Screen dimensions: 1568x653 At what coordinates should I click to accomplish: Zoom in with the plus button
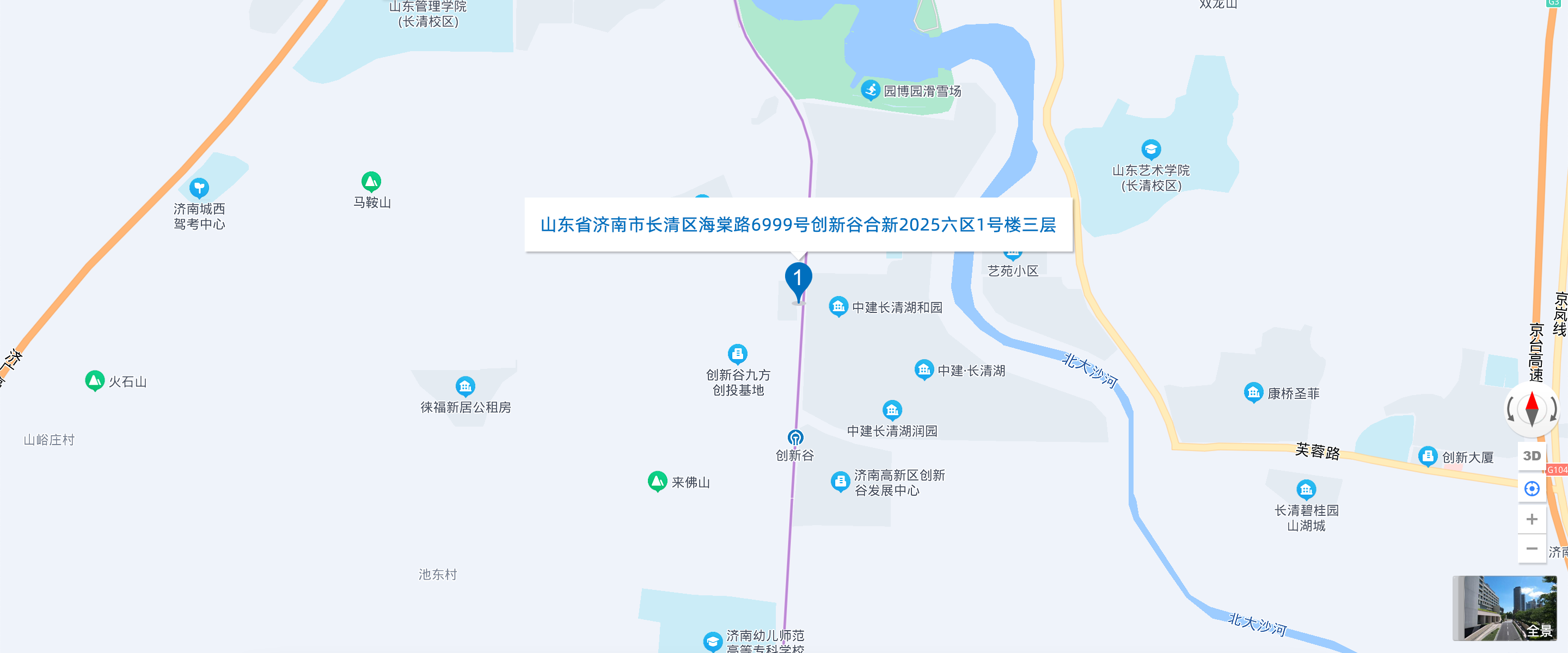click(x=1532, y=519)
